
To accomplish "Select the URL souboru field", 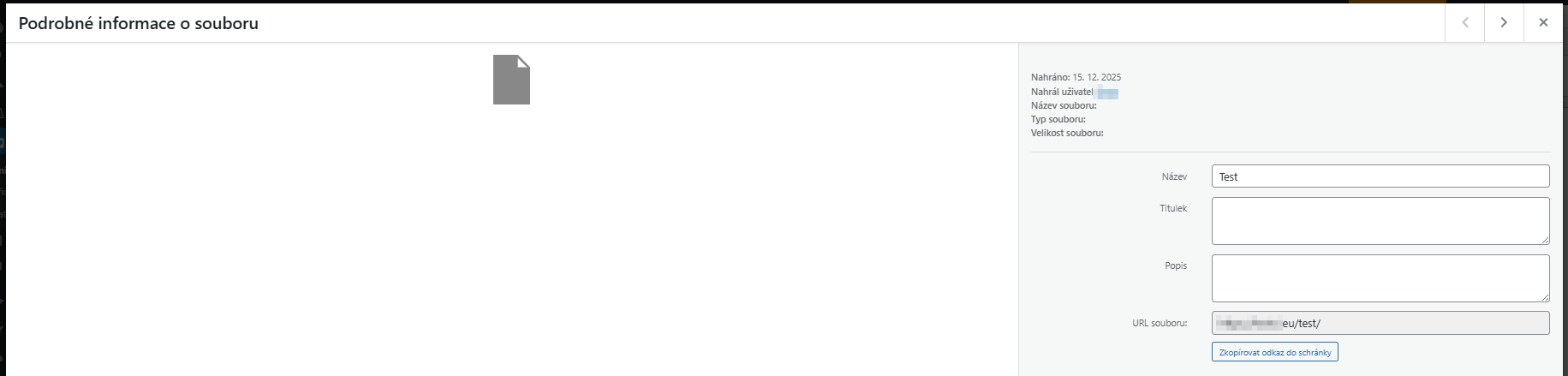I will [1380, 323].
